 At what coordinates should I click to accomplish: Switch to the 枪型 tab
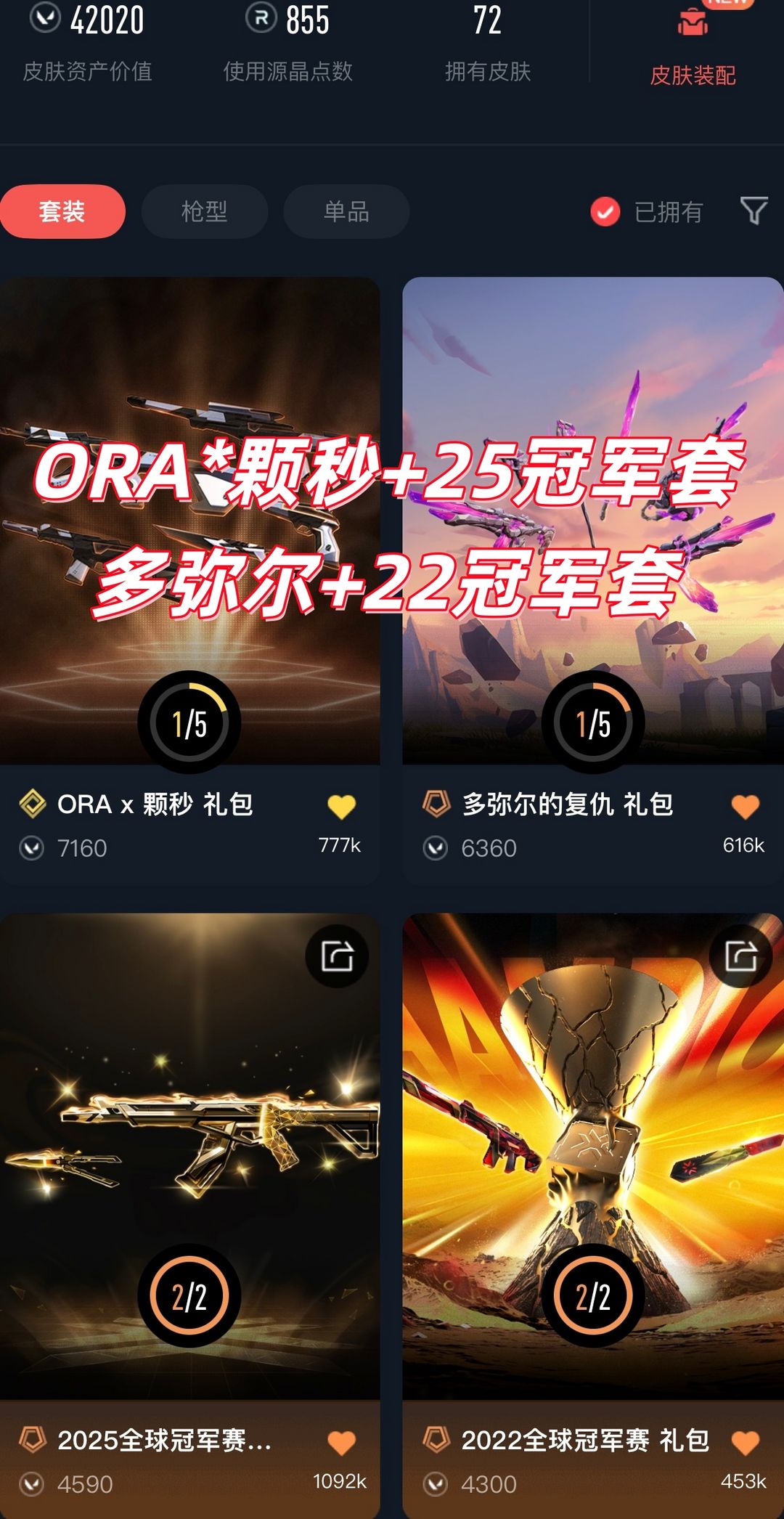[x=204, y=211]
